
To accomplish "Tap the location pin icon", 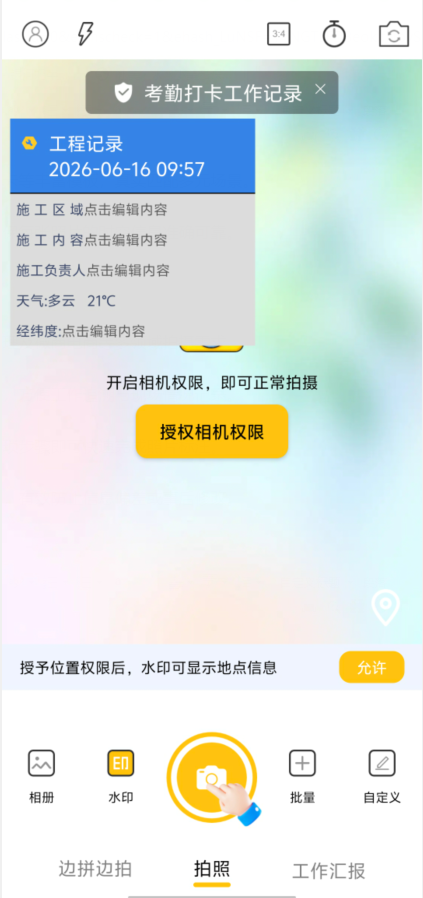I will (385, 607).
